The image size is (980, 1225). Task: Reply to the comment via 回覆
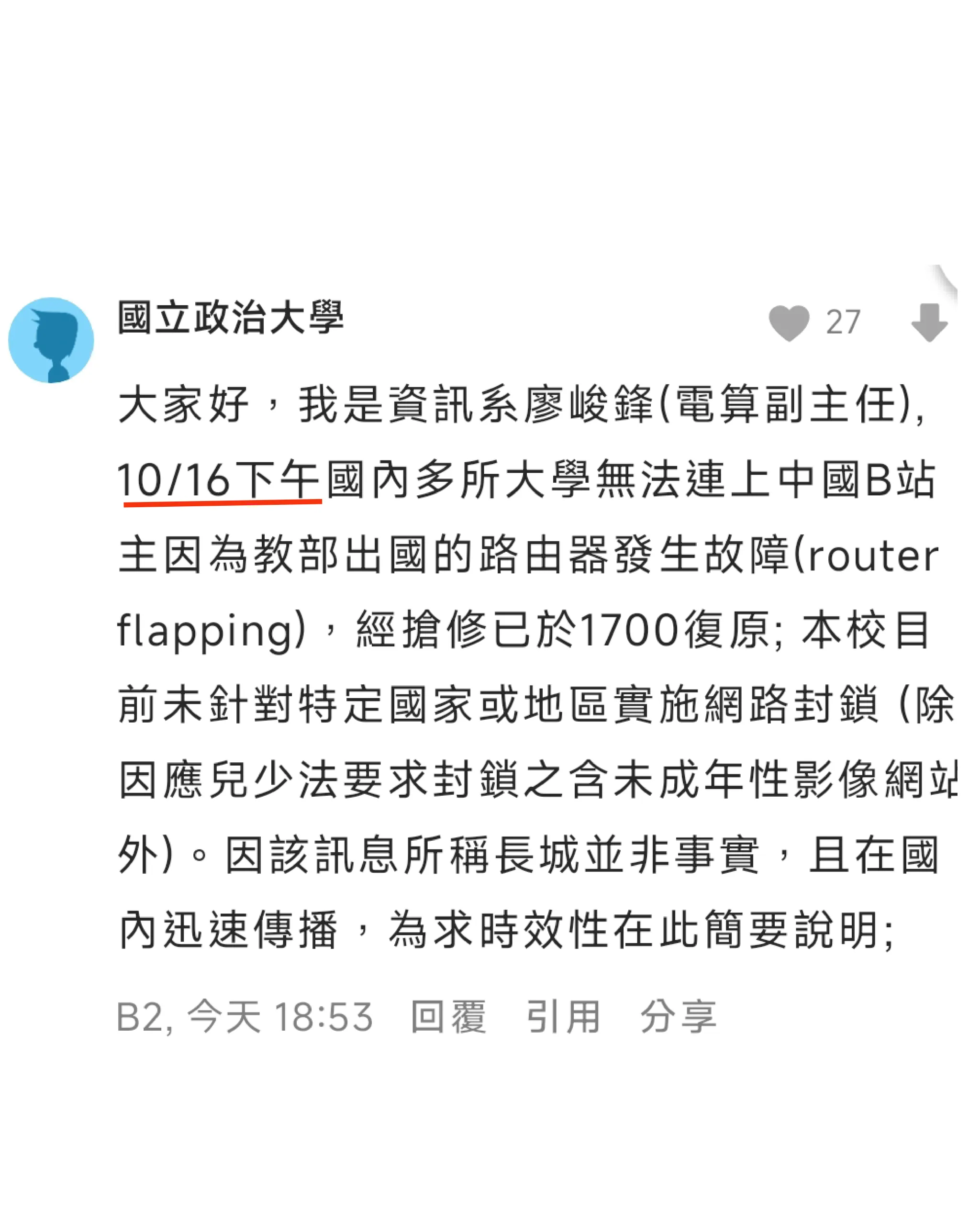pos(448,1016)
